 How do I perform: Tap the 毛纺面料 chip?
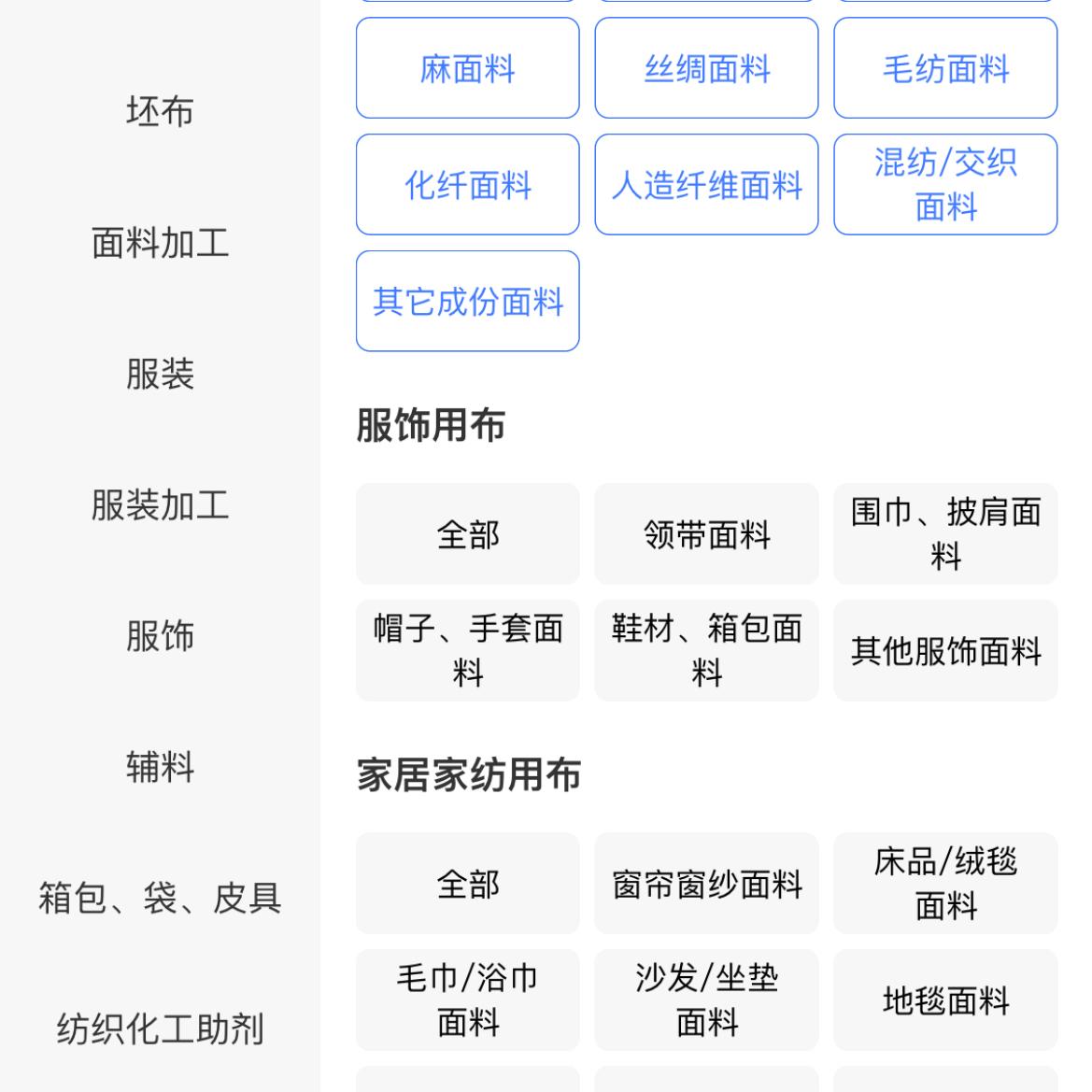(x=945, y=68)
